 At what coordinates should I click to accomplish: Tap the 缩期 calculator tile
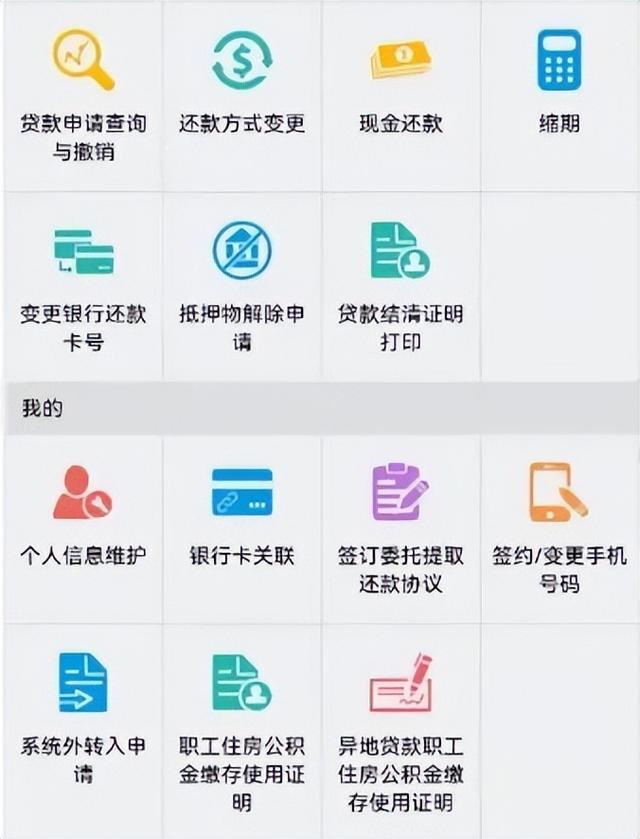[x=559, y=95]
